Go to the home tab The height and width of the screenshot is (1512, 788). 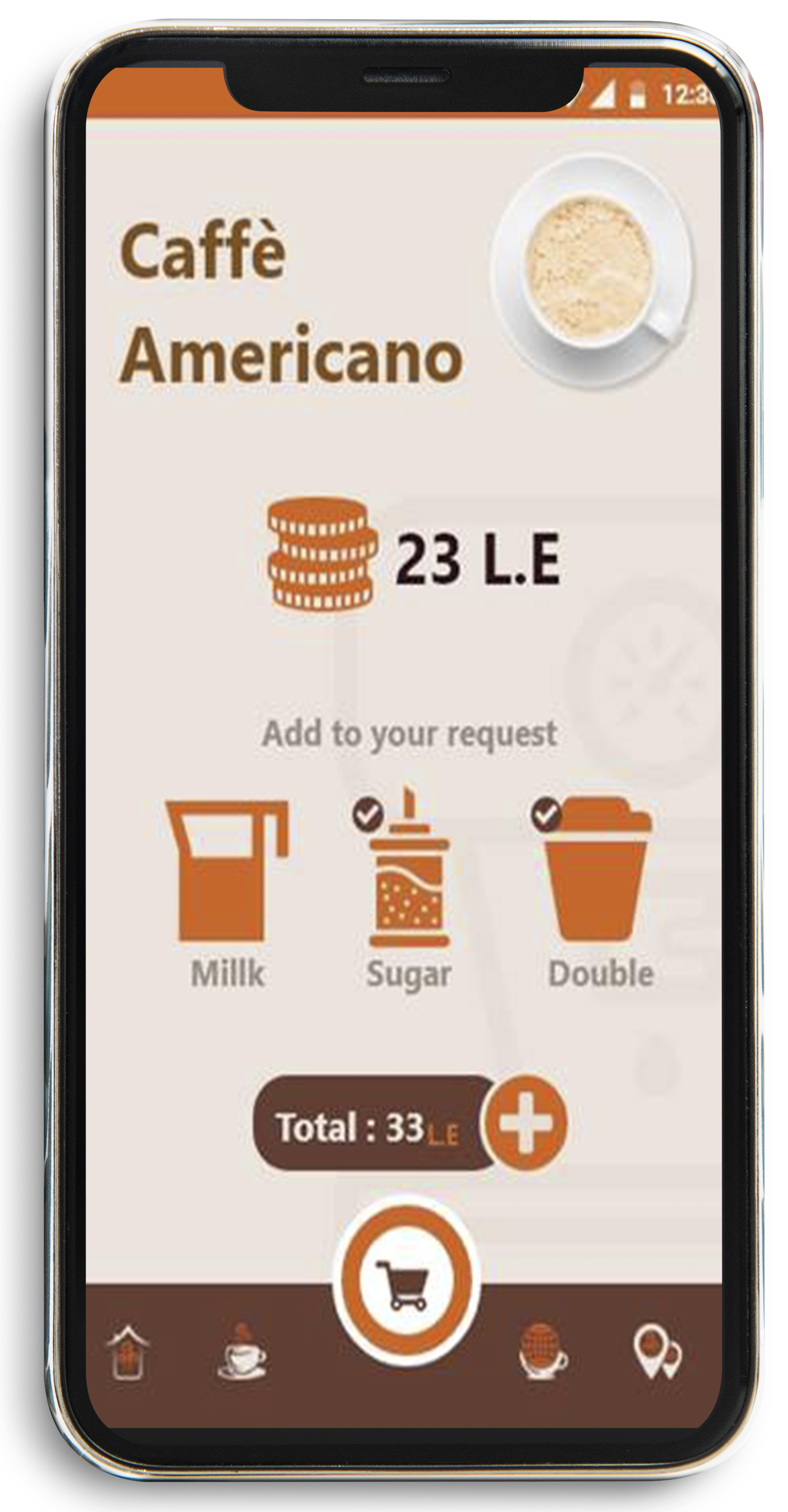(128, 1354)
